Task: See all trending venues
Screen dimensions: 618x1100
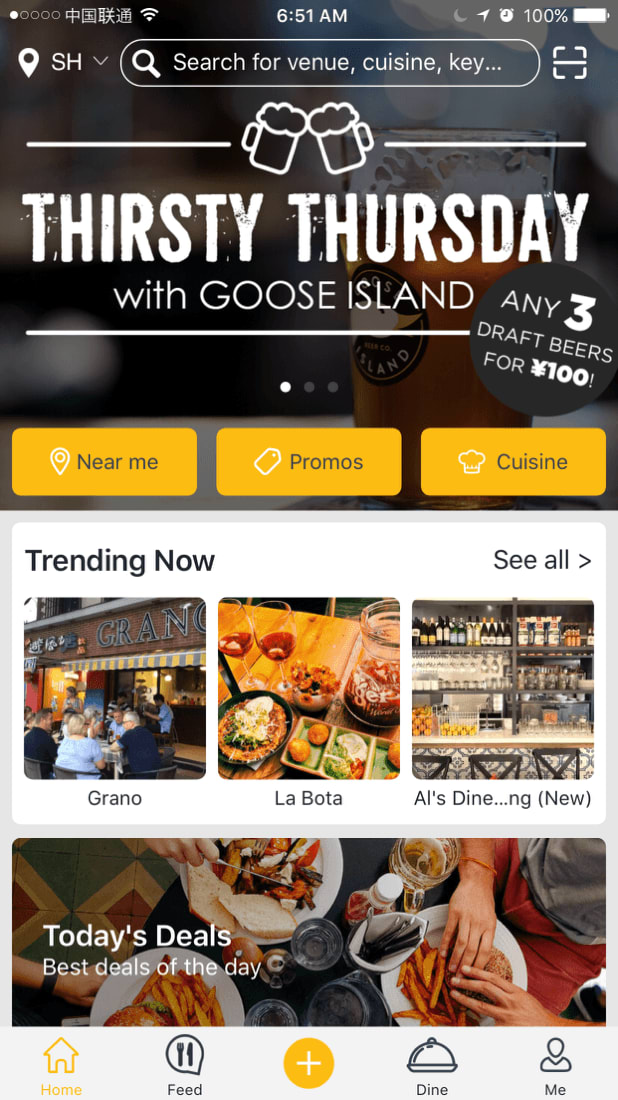Action: pos(542,560)
